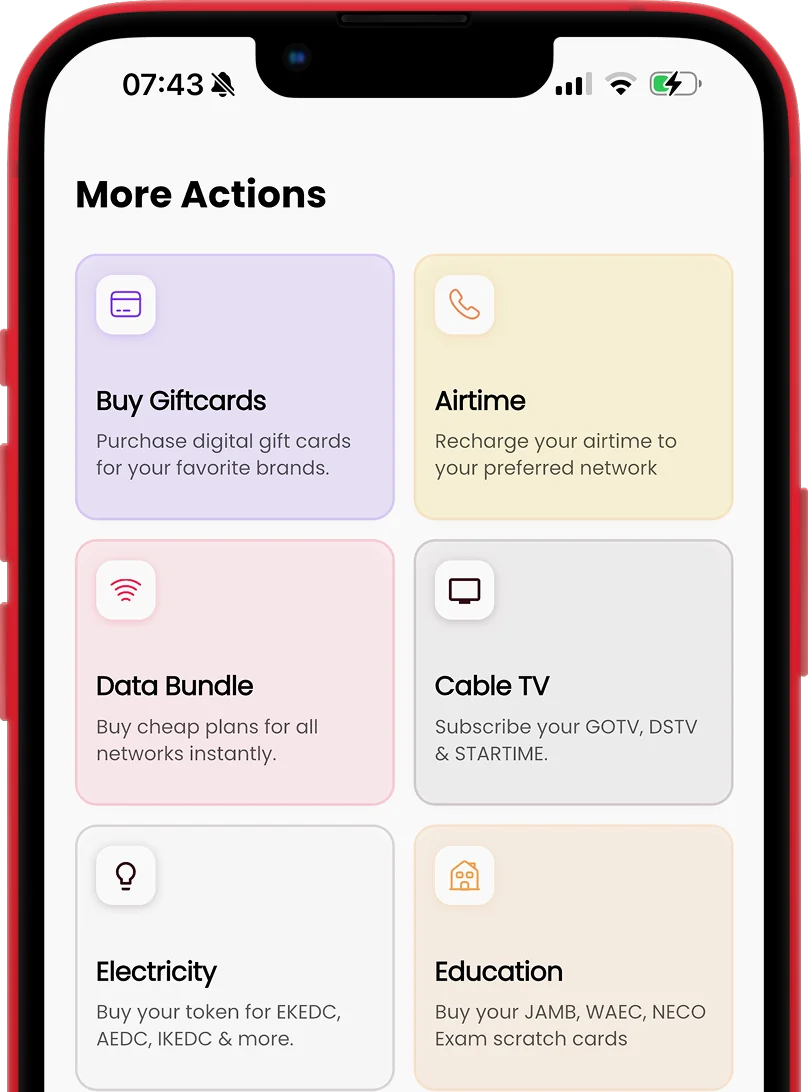809x1092 pixels.
Task: Tap the Education scratch cards card
Action: (x=573, y=957)
